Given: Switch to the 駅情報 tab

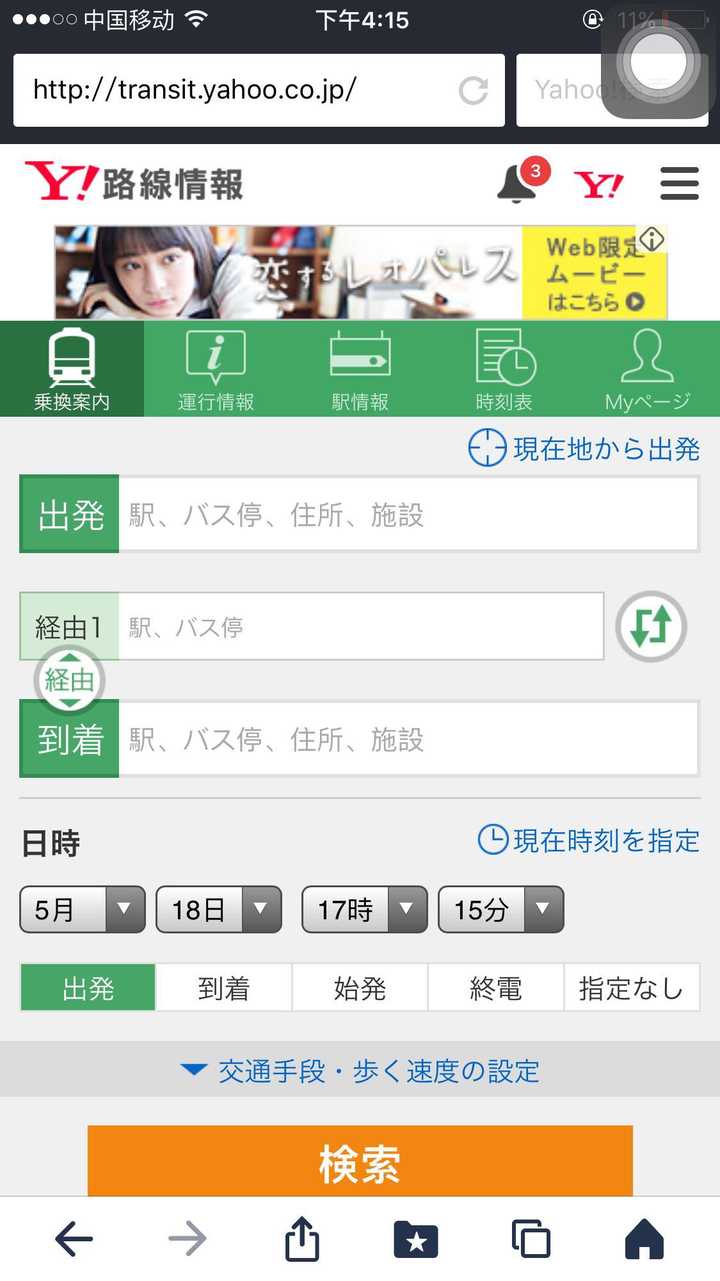Looking at the screenshot, I should click(360, 369).
